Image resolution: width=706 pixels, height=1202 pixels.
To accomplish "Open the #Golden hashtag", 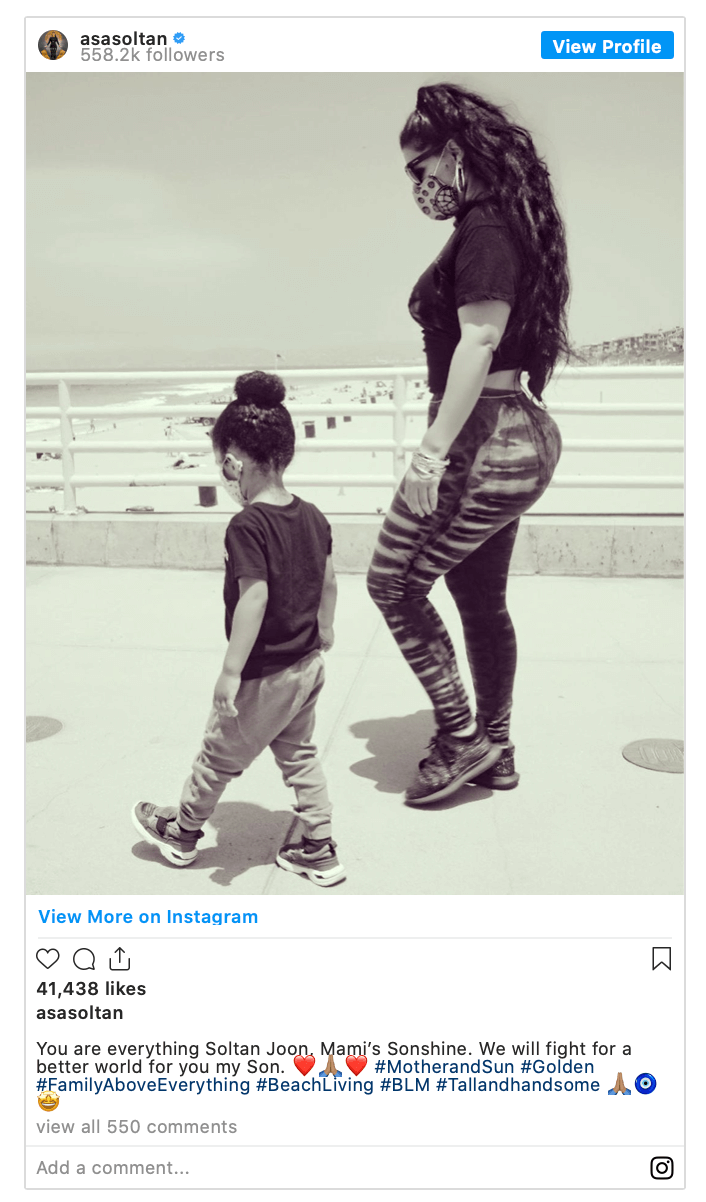I will (557, 1067).
